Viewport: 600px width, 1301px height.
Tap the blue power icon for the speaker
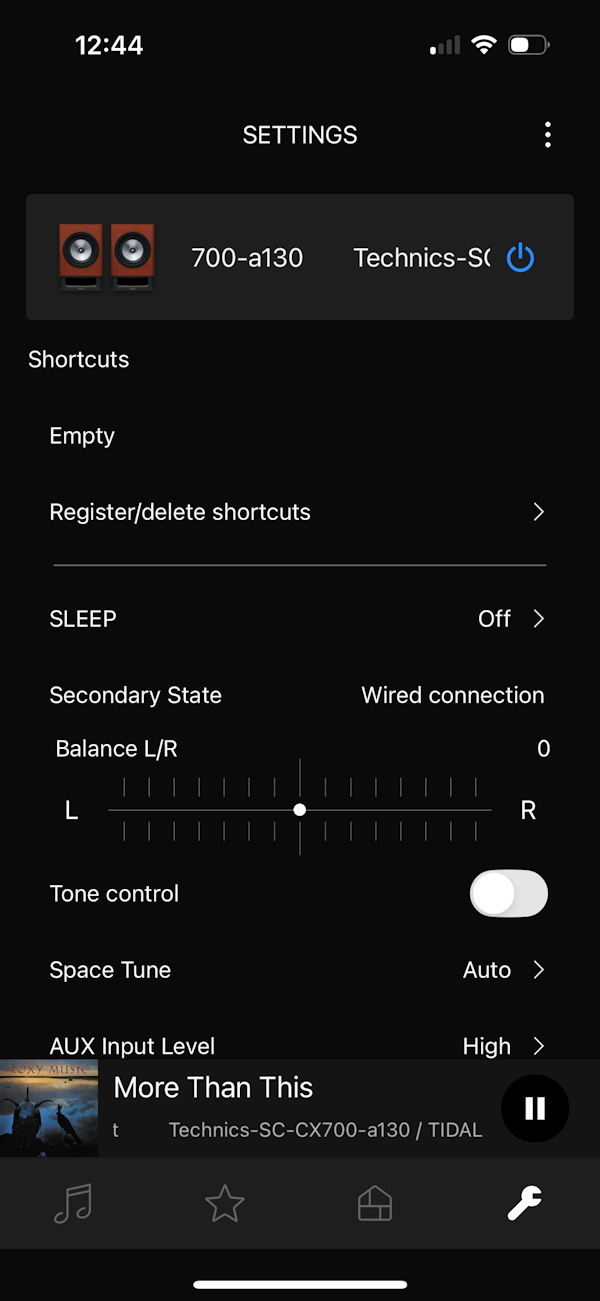[520, 258]
